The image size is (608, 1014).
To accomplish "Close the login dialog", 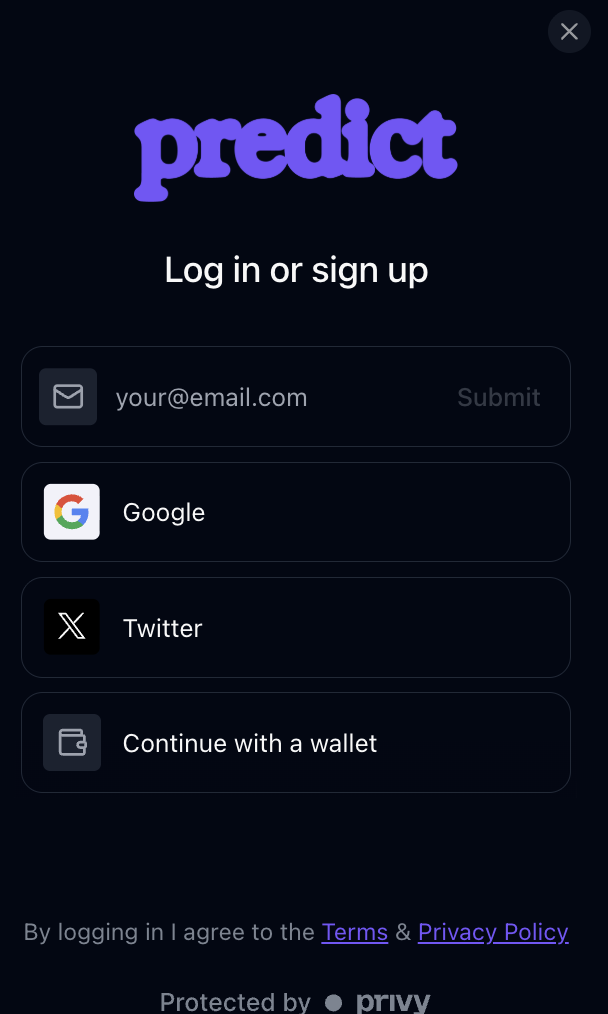I will [569, 32].
